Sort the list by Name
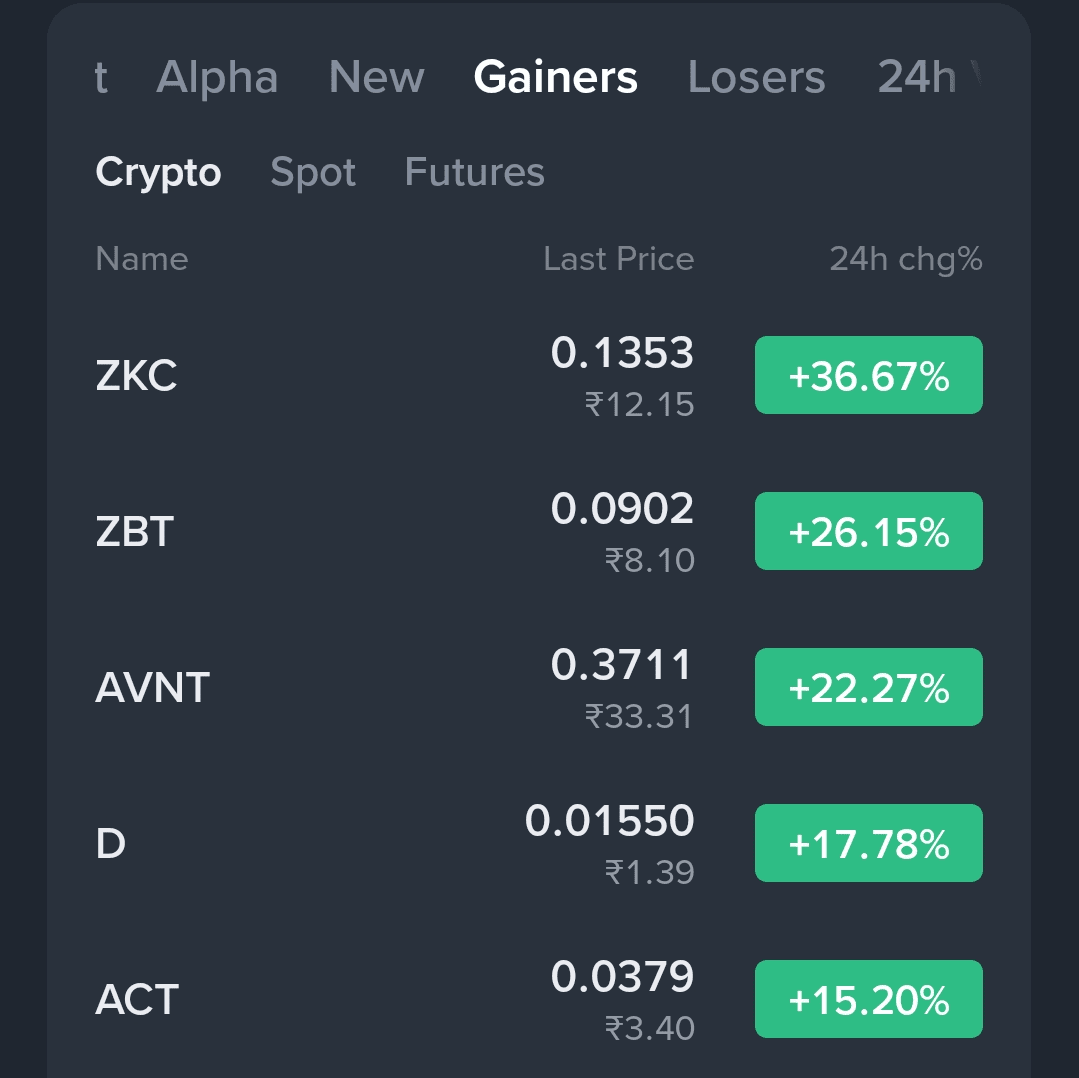The height and width of the screenshot is (1078, 1079). [x=142, y=259]
